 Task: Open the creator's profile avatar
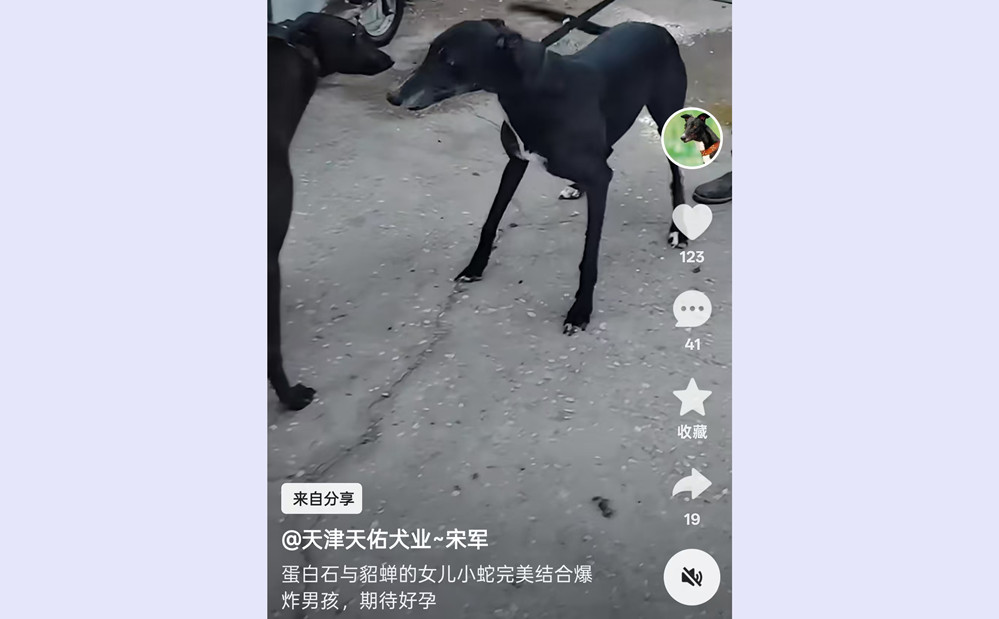692,138
